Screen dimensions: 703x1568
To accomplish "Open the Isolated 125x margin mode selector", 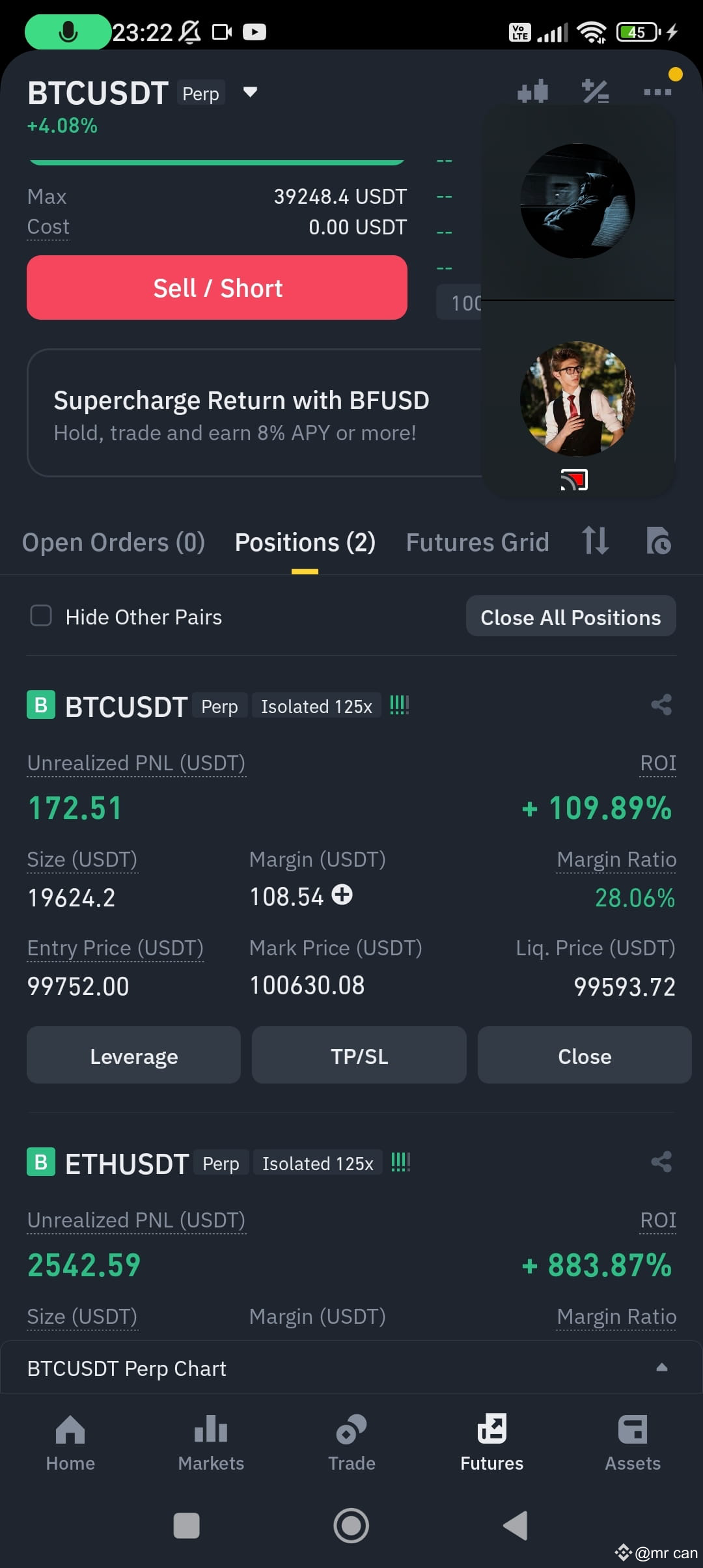I will (x=317, y=705).
